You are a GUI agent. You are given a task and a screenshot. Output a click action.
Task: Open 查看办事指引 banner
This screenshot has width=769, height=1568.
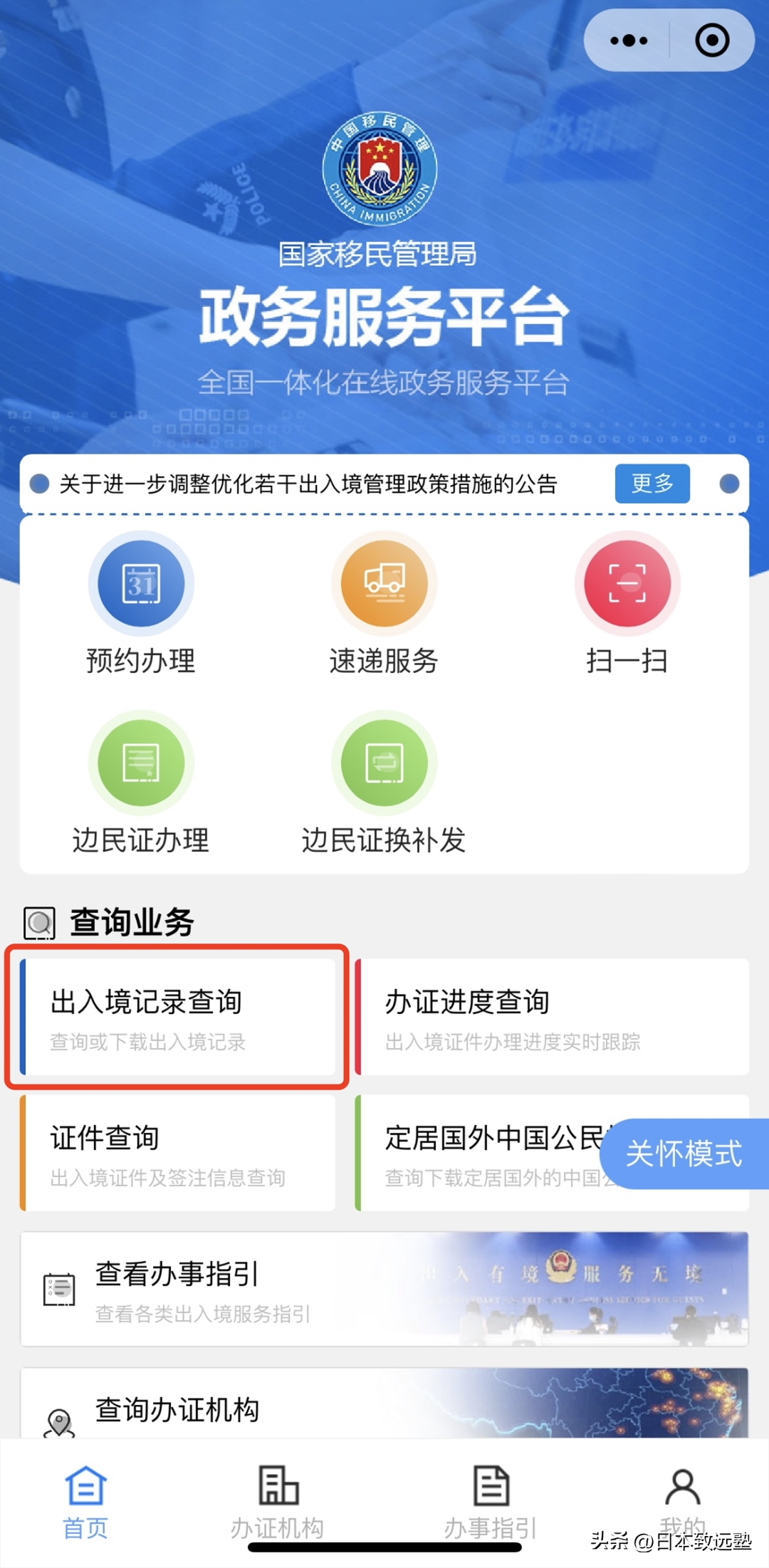click(x=384, y=1289)
